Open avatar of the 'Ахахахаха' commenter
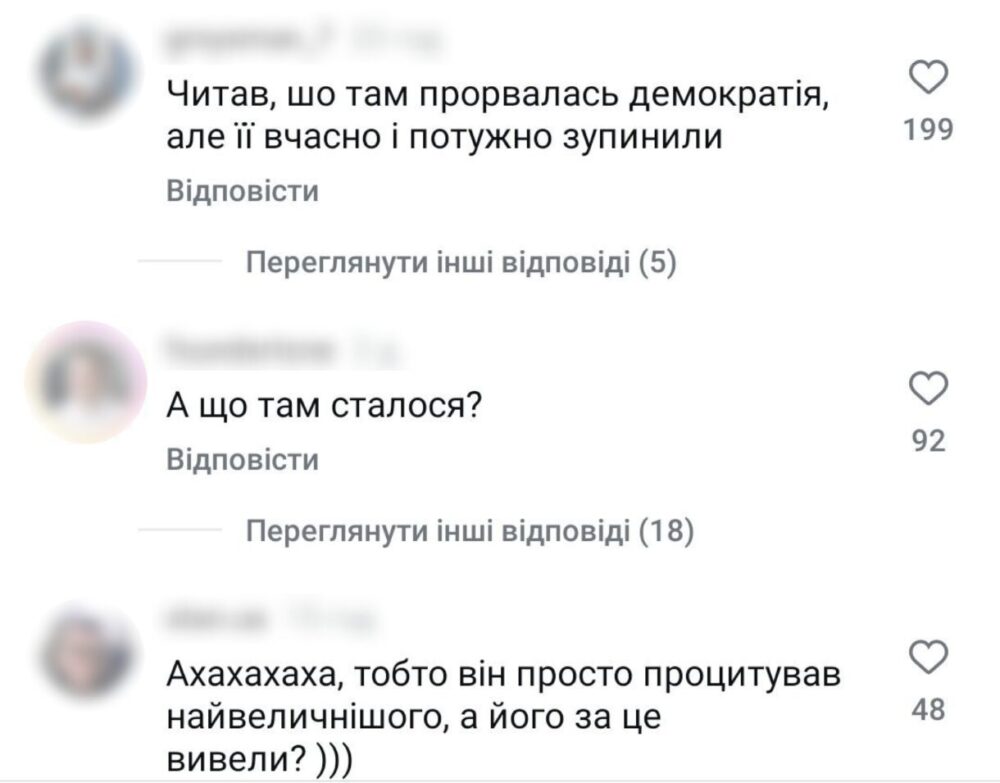The image size is (1000, 783). (87, 653)
